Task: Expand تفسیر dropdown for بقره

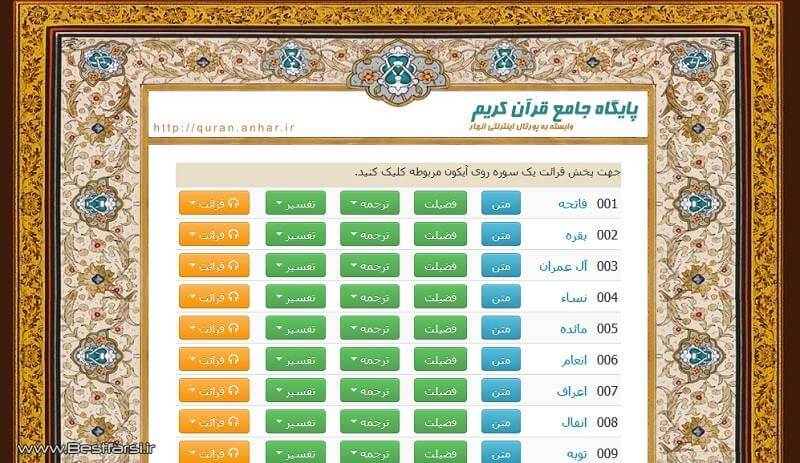Action: [x=295, y=235]
